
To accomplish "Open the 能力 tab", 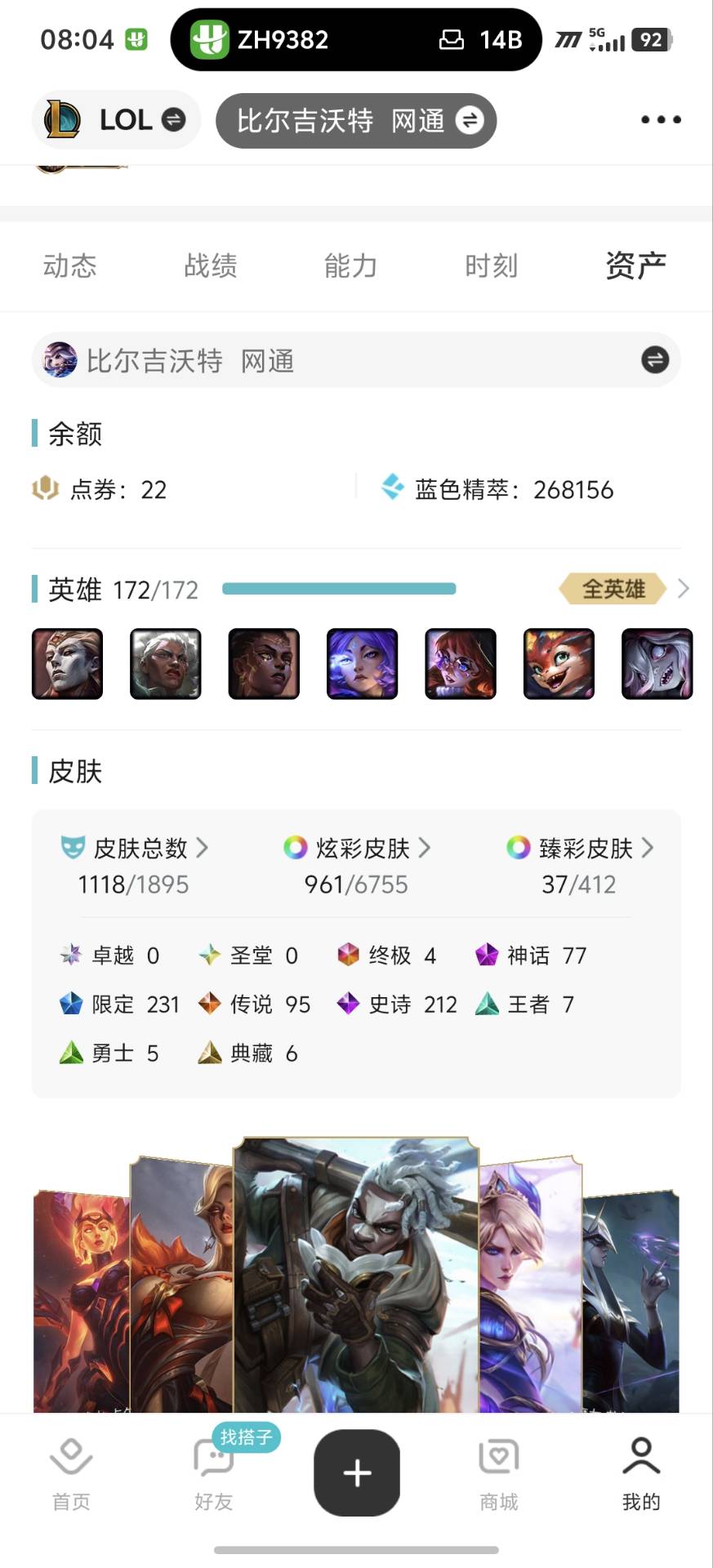I will click(351, 265).
